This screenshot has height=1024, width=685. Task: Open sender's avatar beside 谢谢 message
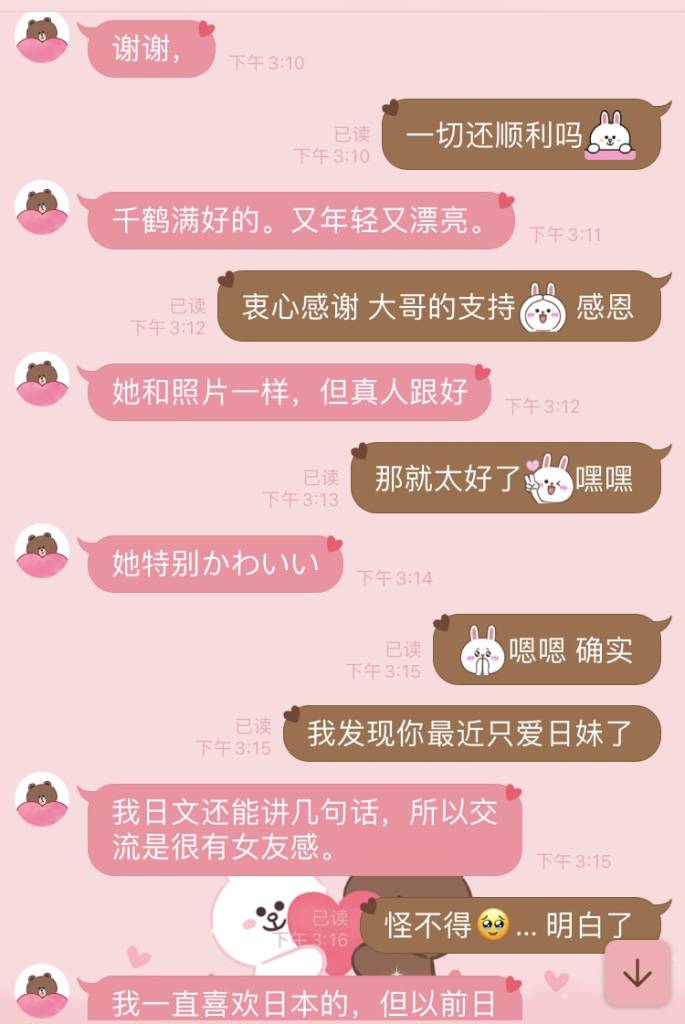(x=42, y=38)
